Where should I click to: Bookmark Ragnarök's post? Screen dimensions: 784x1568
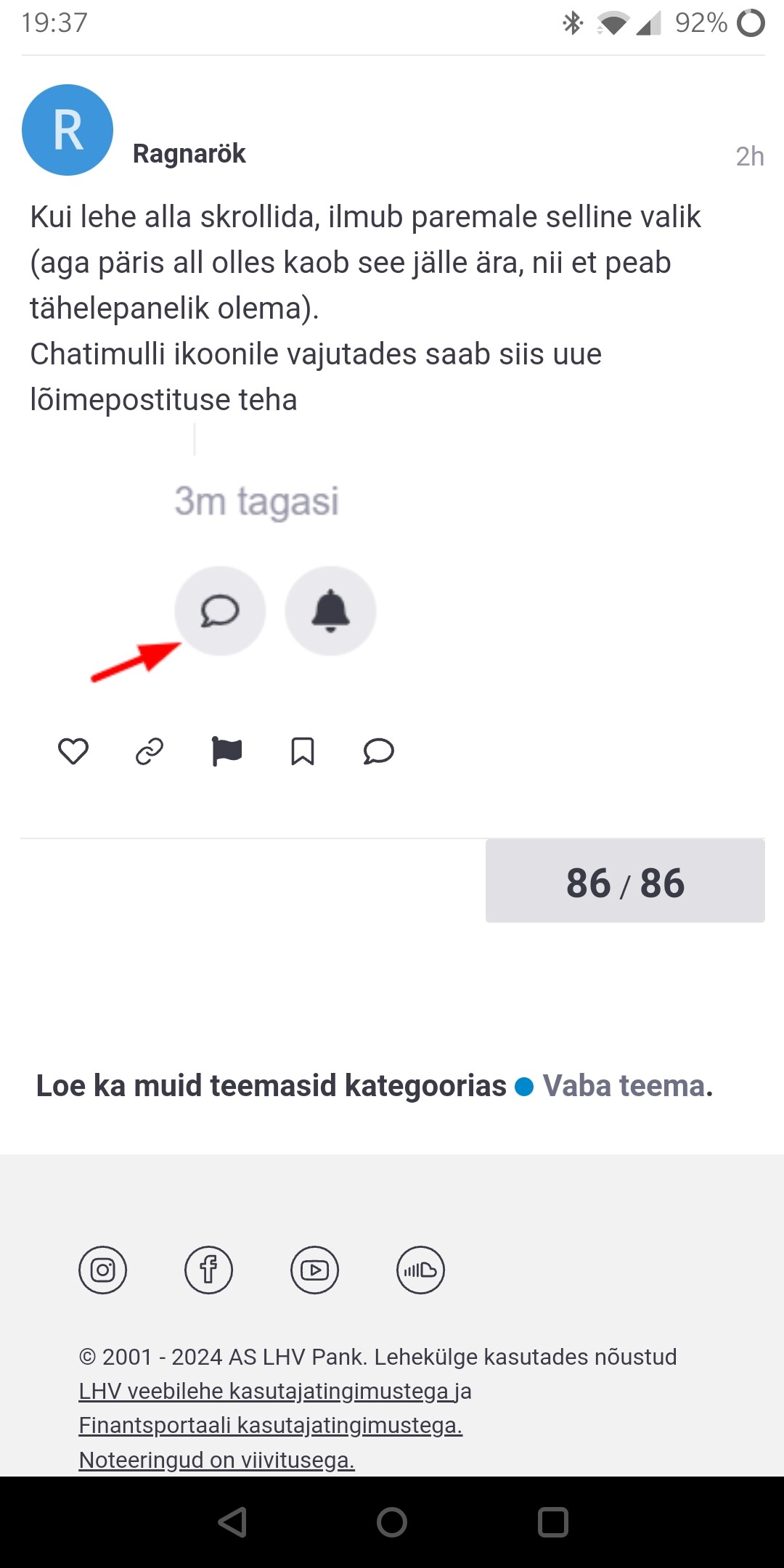[x=303, y=751]
